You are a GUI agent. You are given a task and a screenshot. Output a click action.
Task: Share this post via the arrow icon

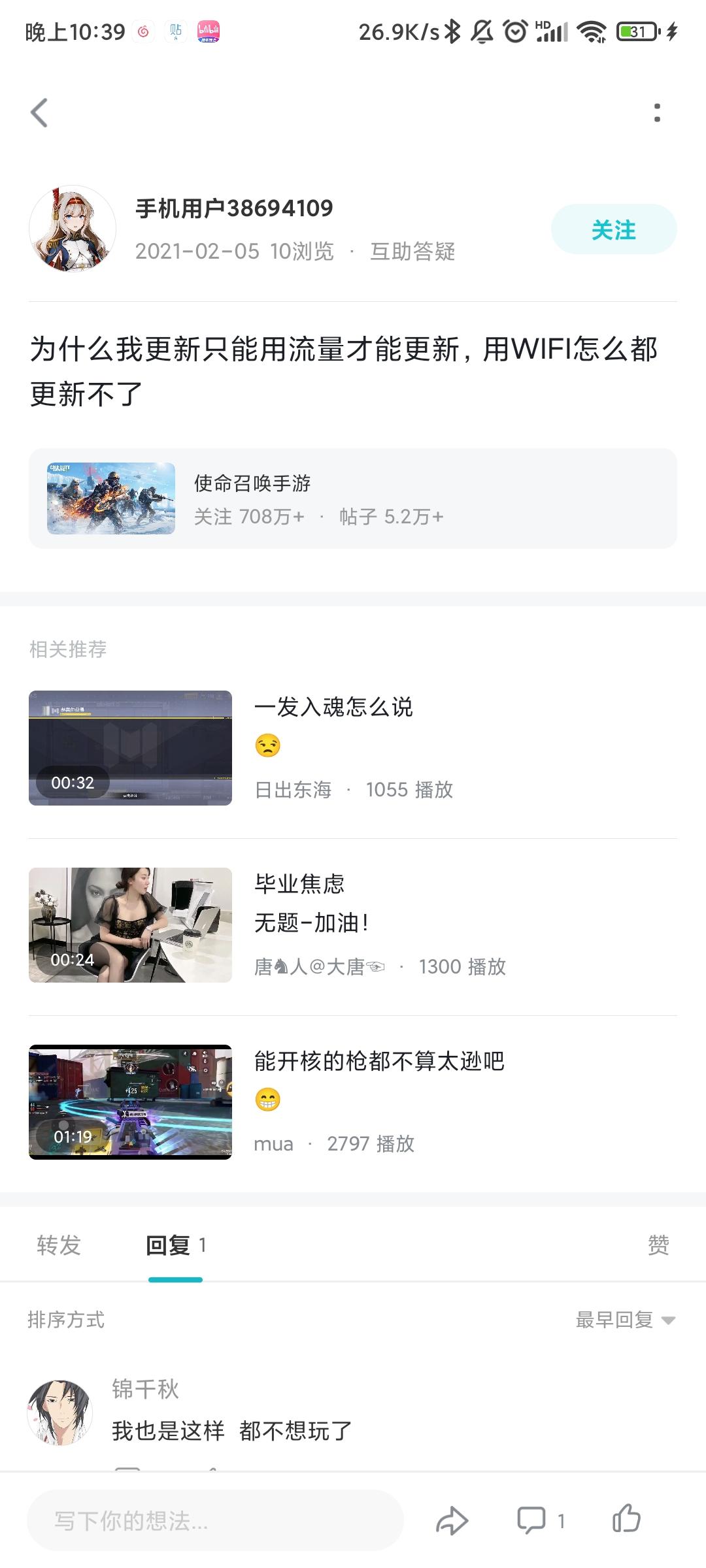452,1521
